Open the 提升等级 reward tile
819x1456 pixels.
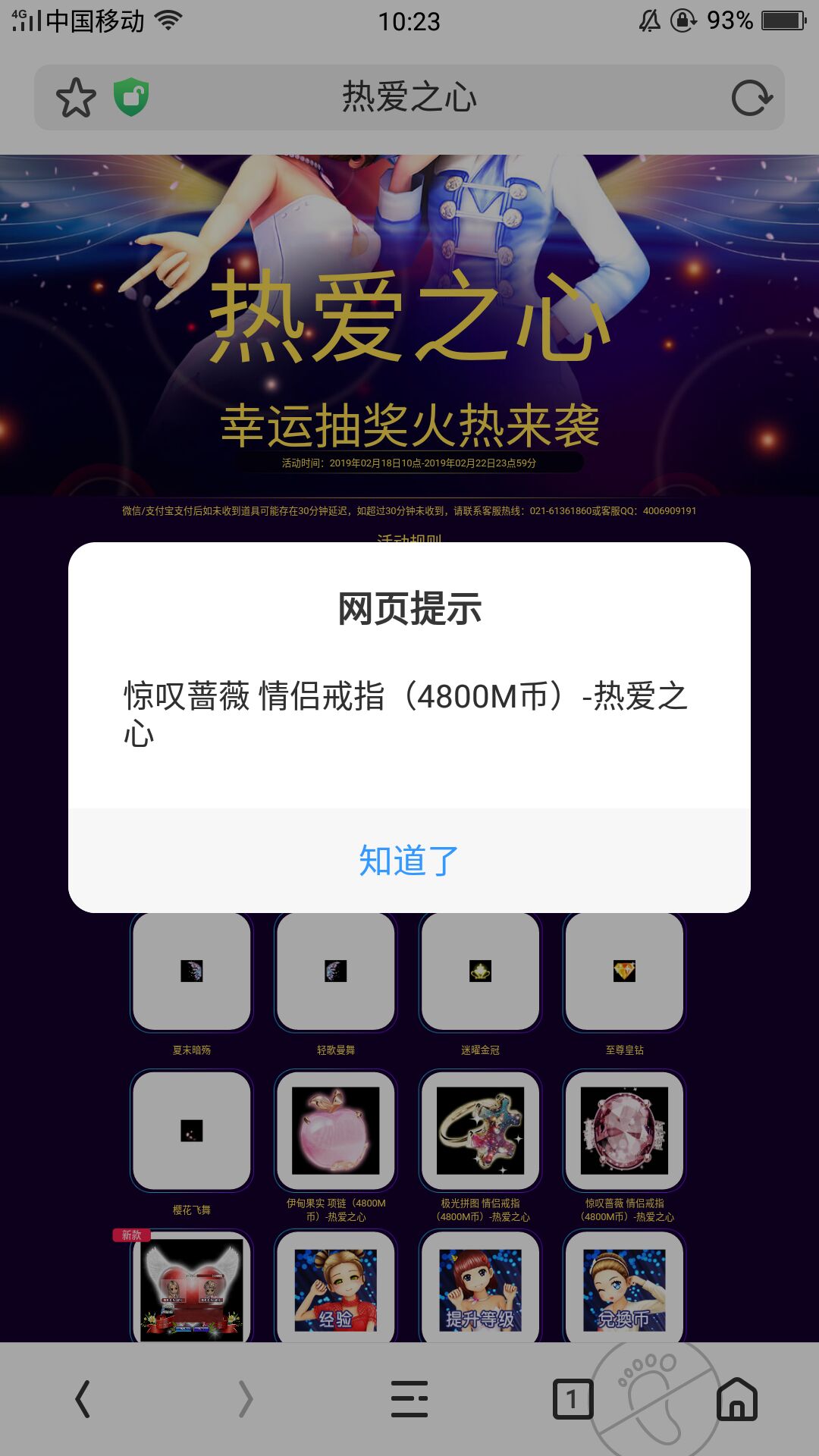coord(480,1289)
